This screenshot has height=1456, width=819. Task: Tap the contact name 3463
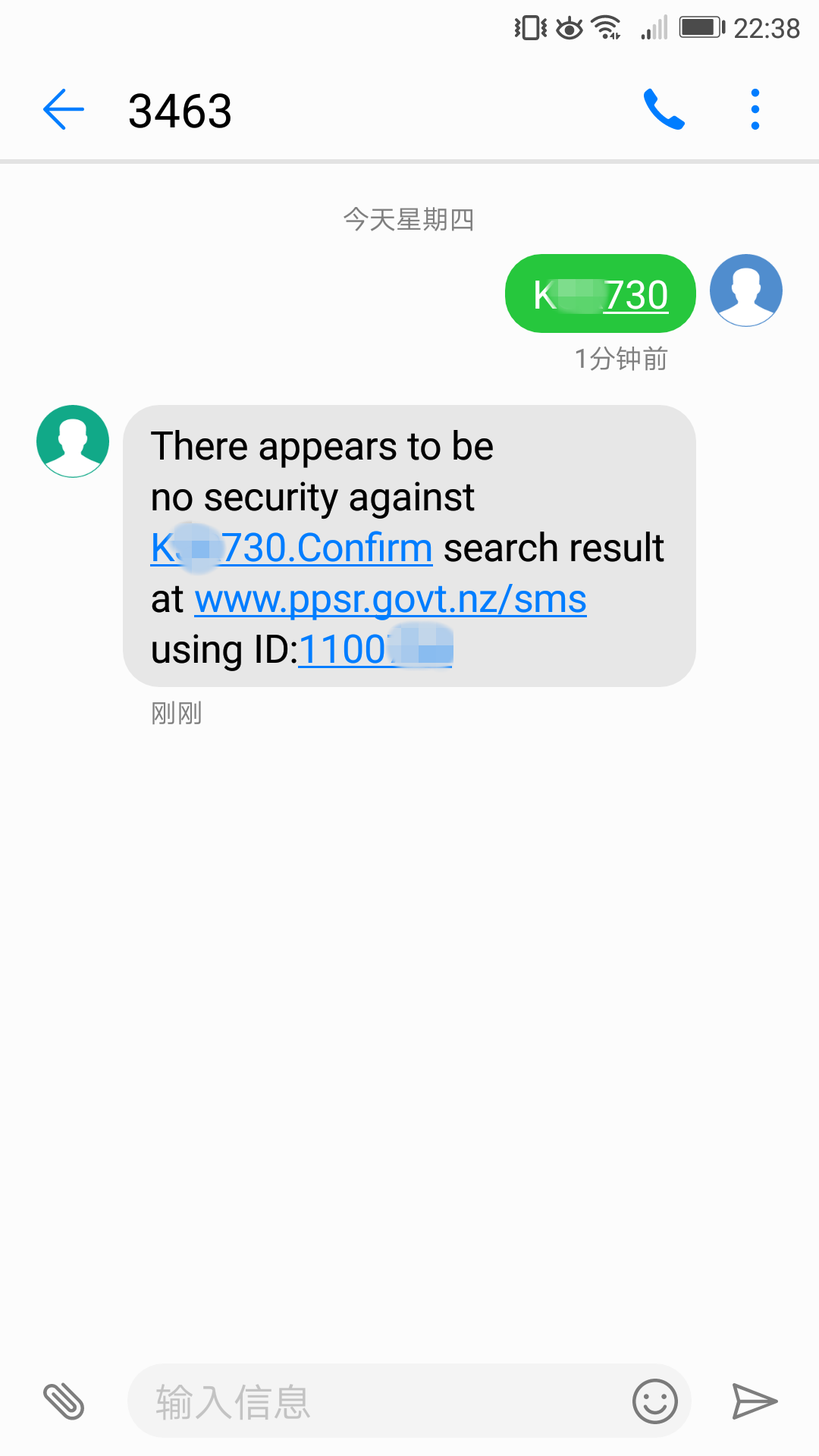pos(180,109)
